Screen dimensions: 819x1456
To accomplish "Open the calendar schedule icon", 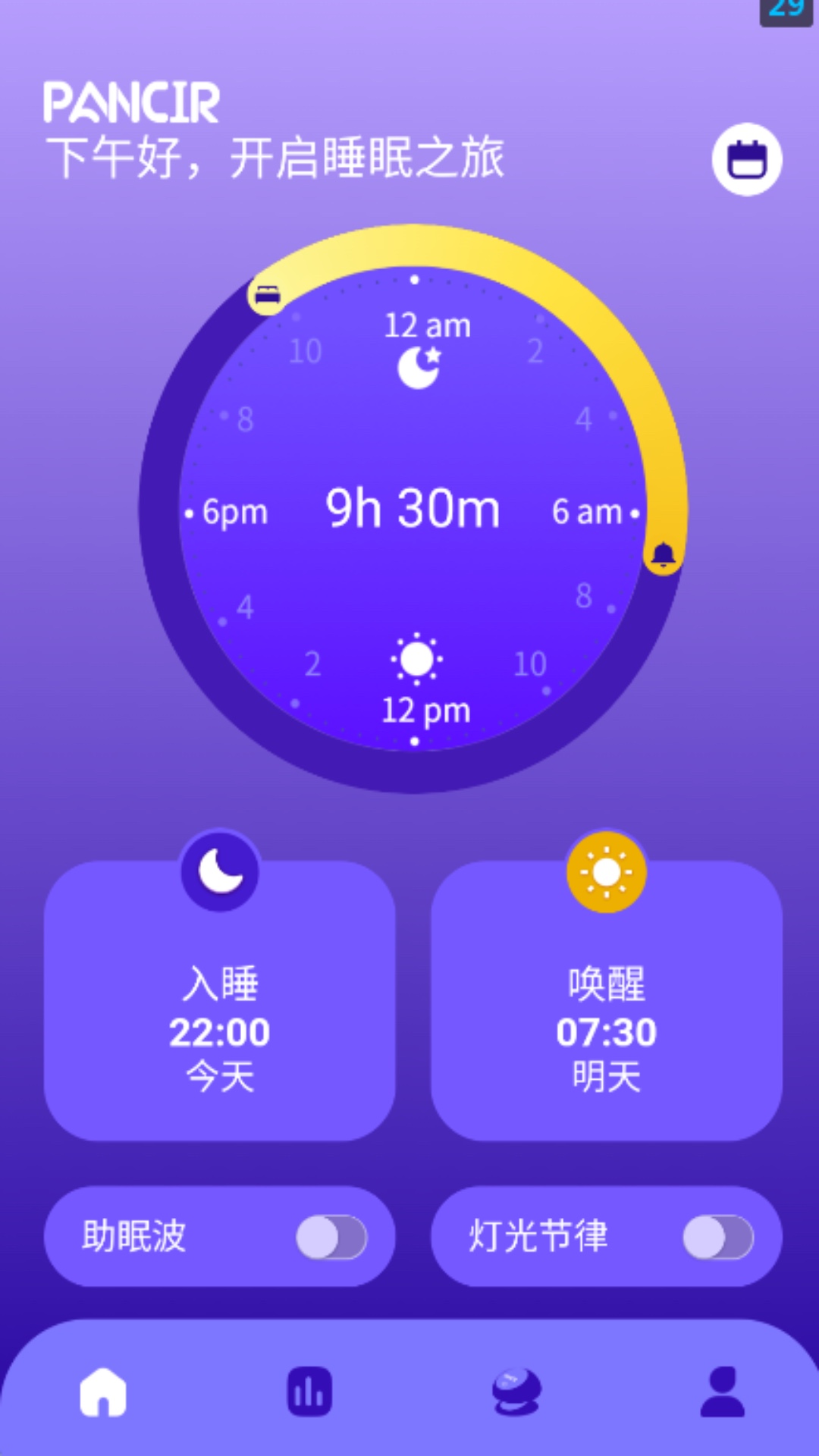I will [x=747, y=158].
